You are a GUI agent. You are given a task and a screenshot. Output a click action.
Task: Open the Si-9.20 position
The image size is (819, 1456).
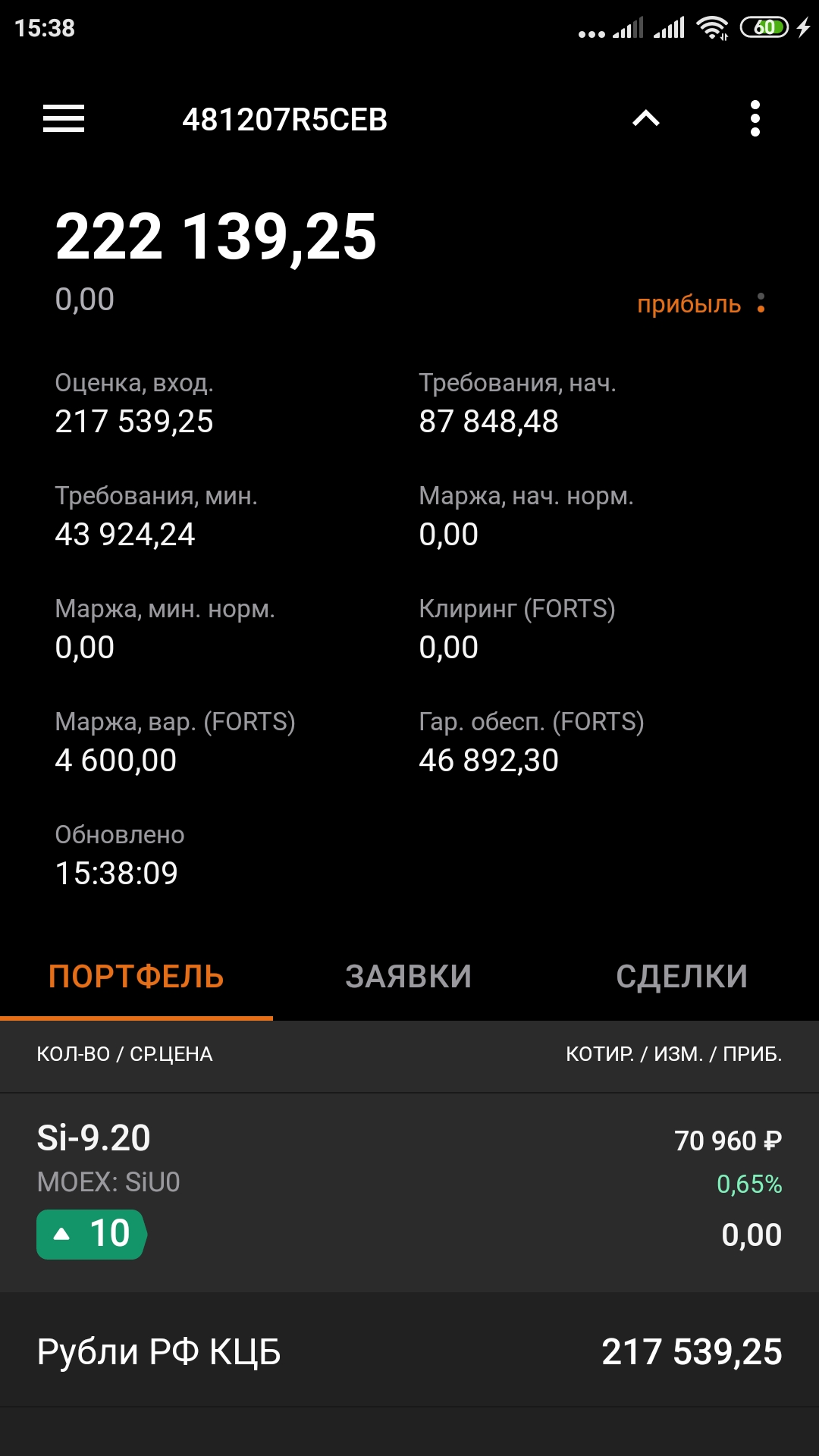tap(409, 1191)
